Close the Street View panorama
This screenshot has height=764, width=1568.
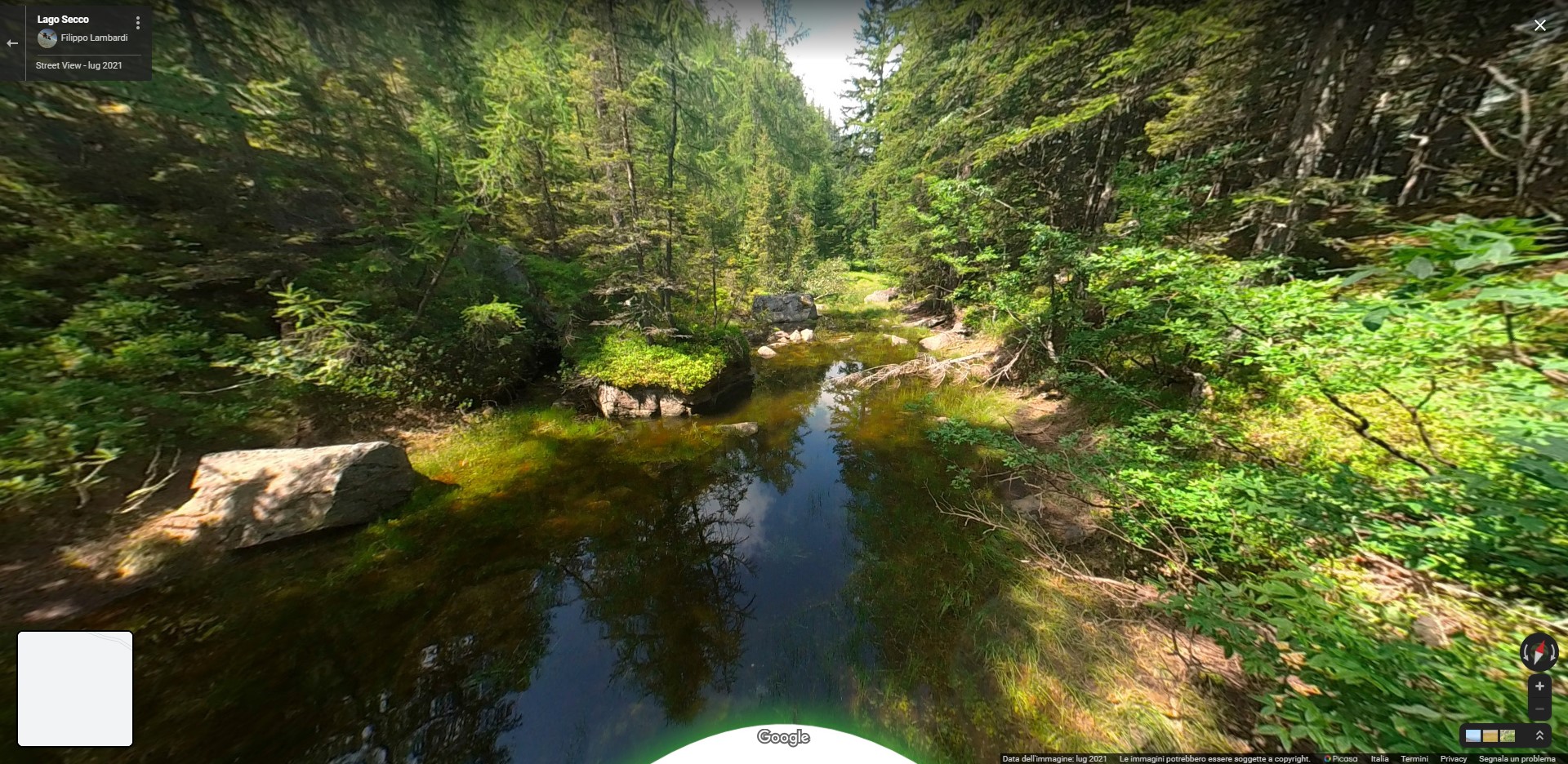pos(1539,25)
